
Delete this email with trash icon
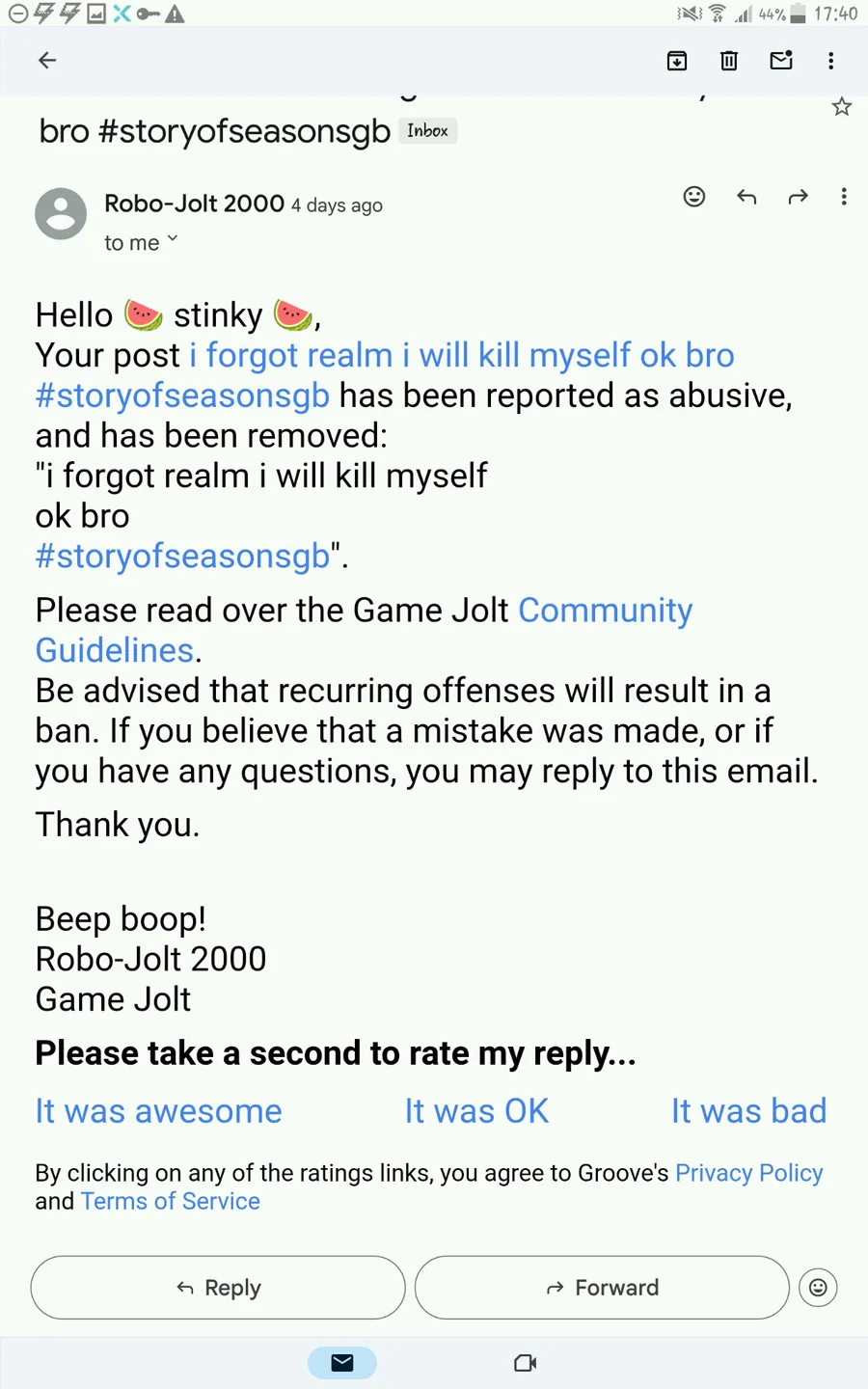point(729,61)
